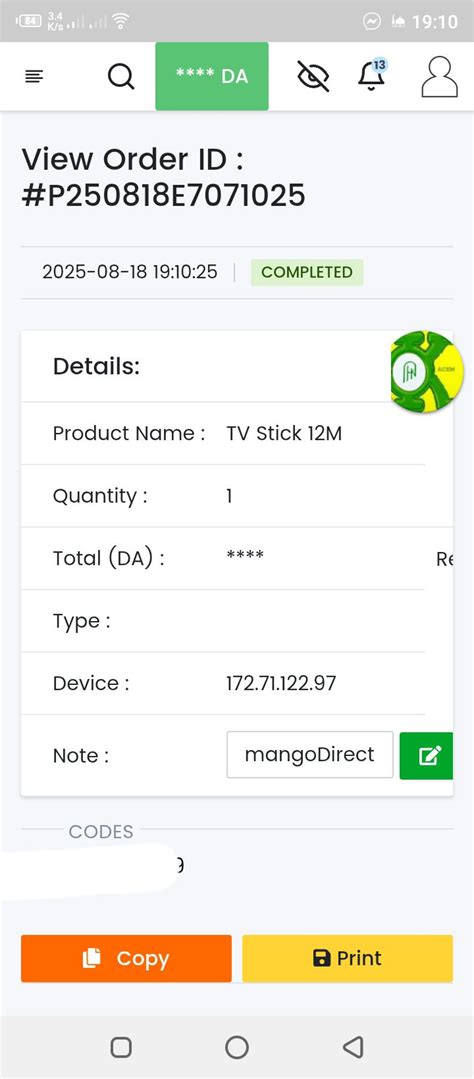The width and height of the screenshot is (474, 1079).
Task: Toggle balance visibility with the eye icon
Action: (x=313, y=76)
